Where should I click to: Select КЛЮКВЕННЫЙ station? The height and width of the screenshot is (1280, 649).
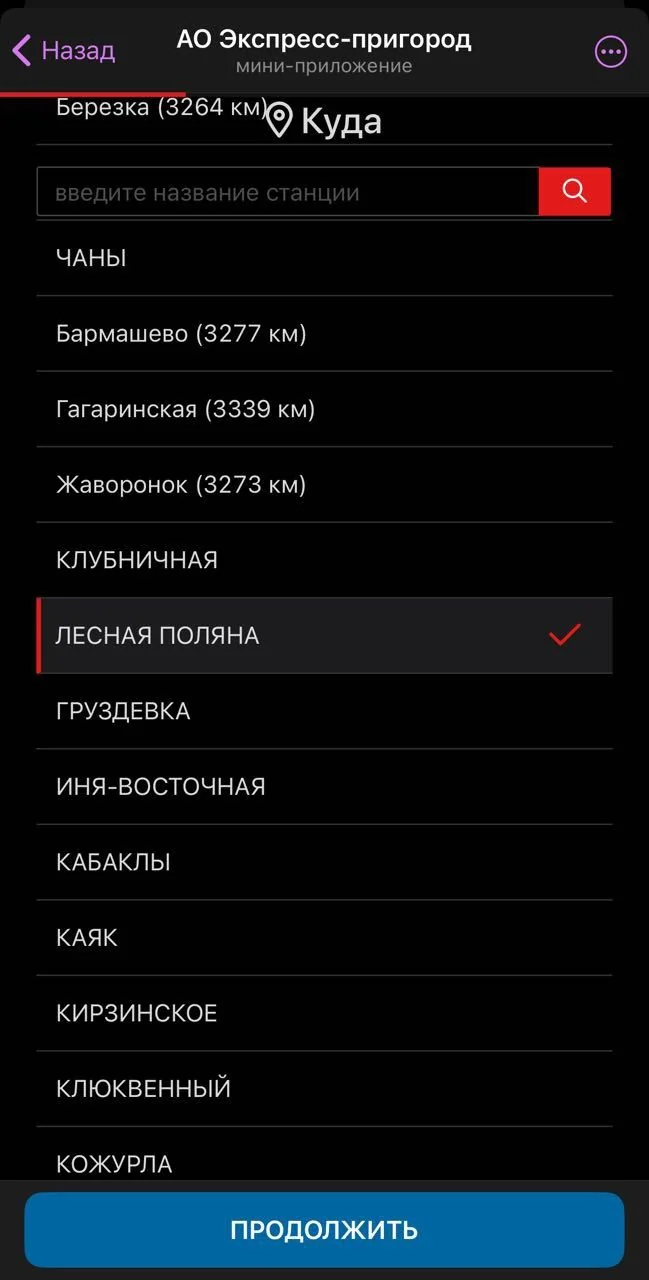(x=324, y=1089)
